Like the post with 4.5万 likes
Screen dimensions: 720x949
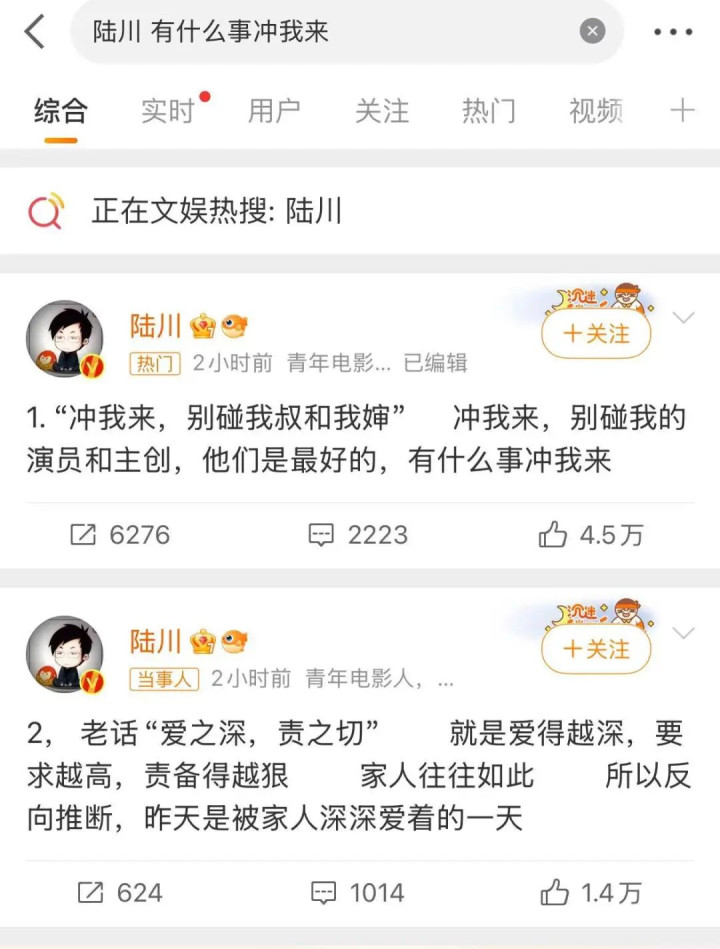point(590,535)
